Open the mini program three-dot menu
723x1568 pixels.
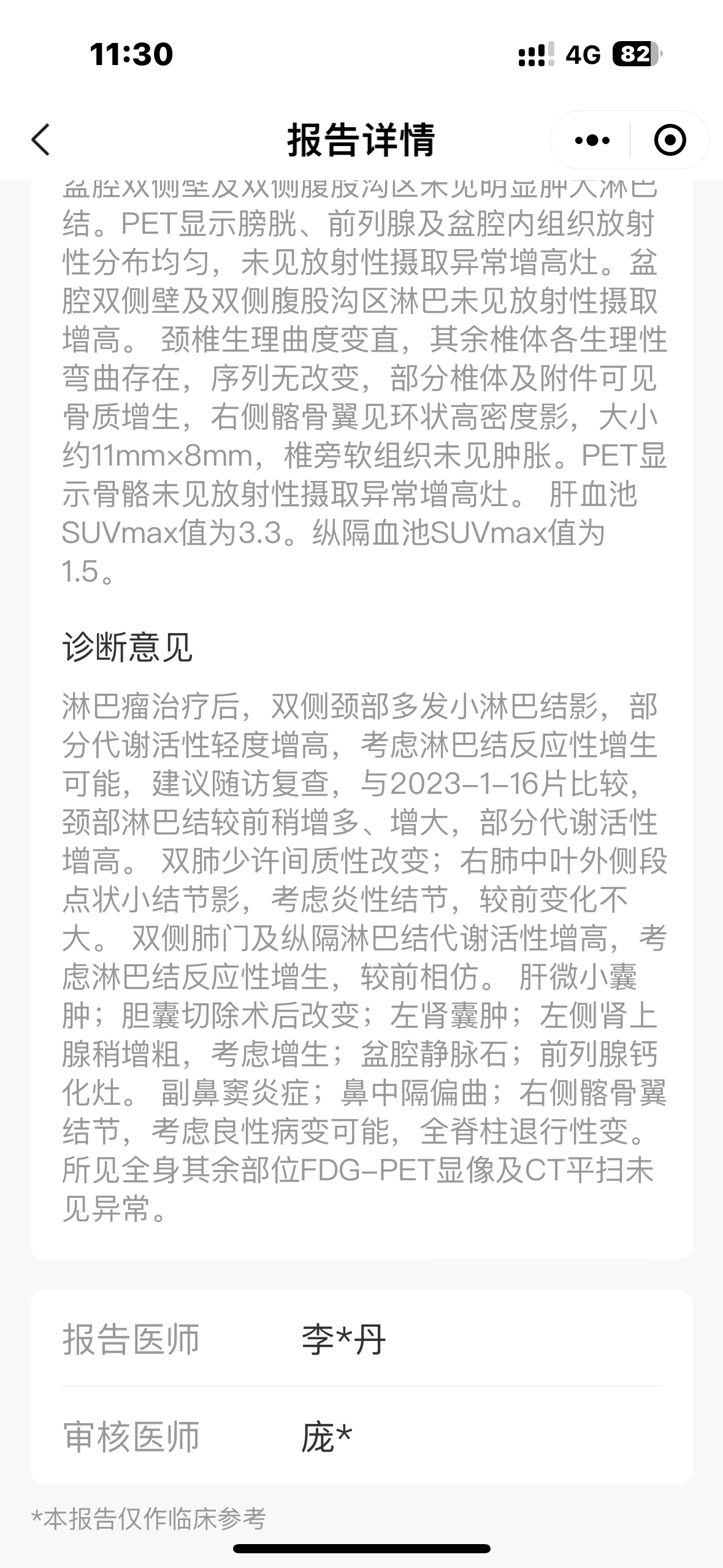click(592, 140)
